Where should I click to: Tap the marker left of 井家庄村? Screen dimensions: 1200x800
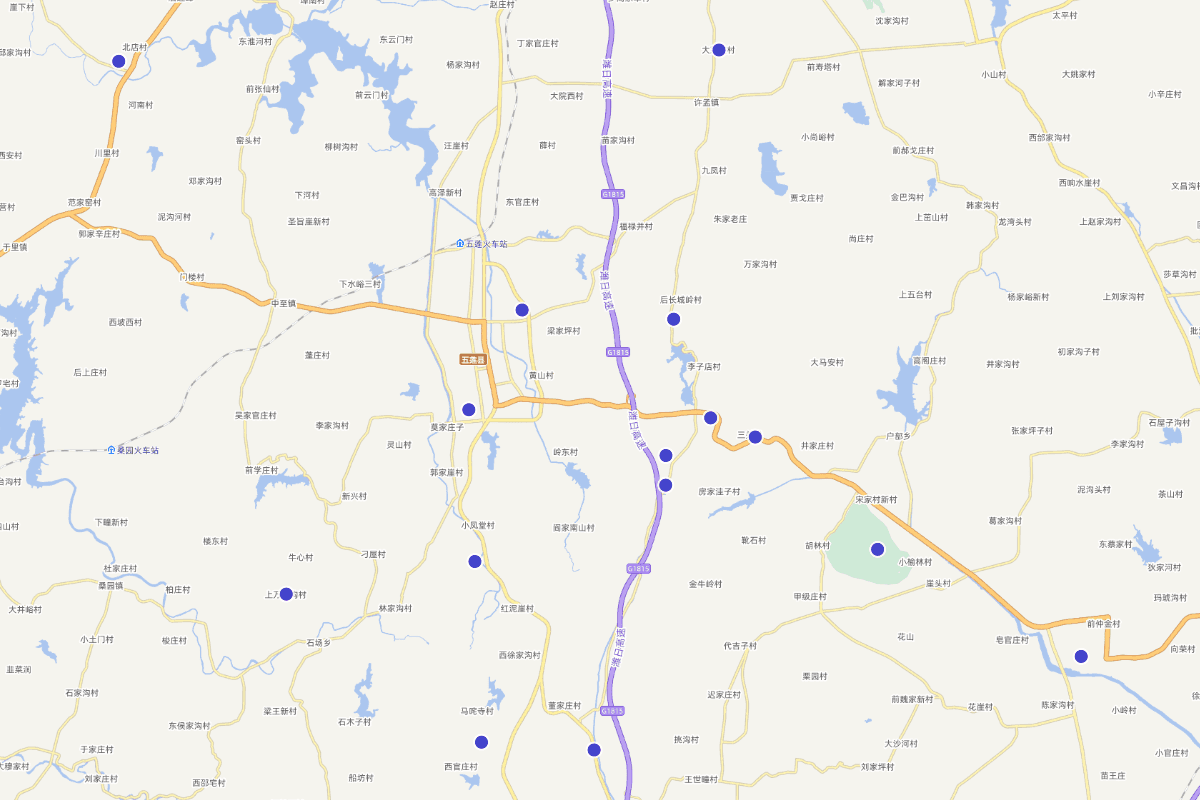[755, 437]
